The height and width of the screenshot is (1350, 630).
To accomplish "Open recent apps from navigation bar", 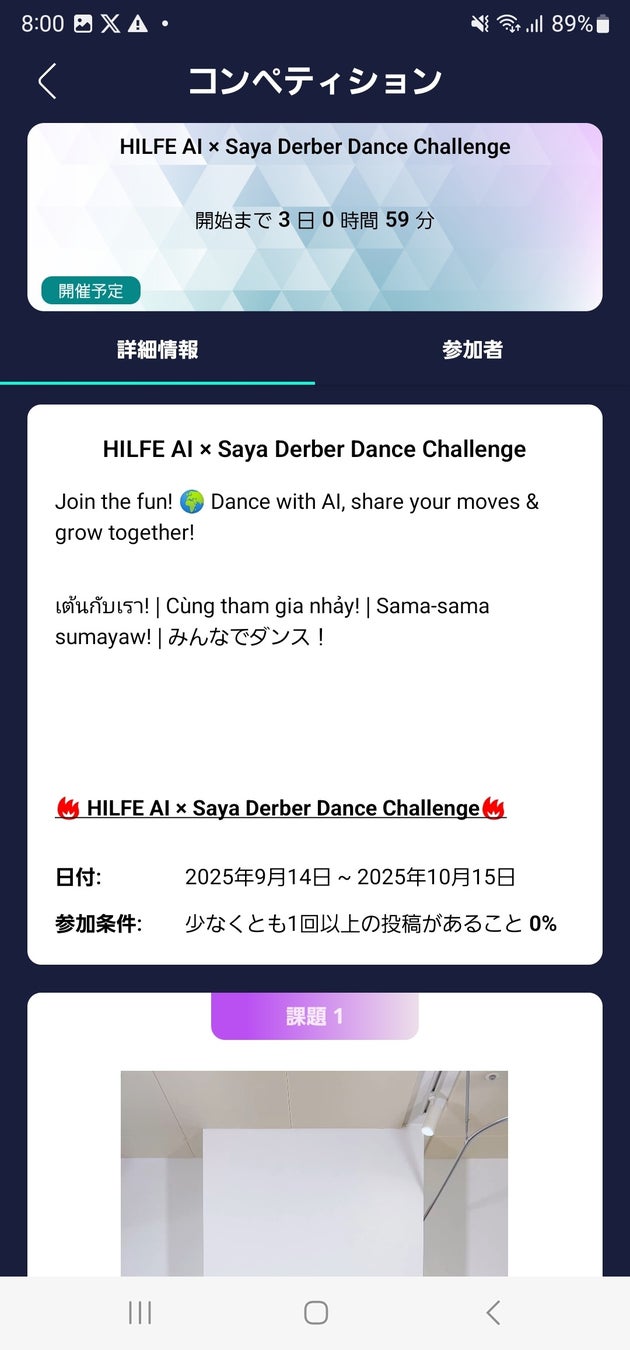I will [140, 1313].
